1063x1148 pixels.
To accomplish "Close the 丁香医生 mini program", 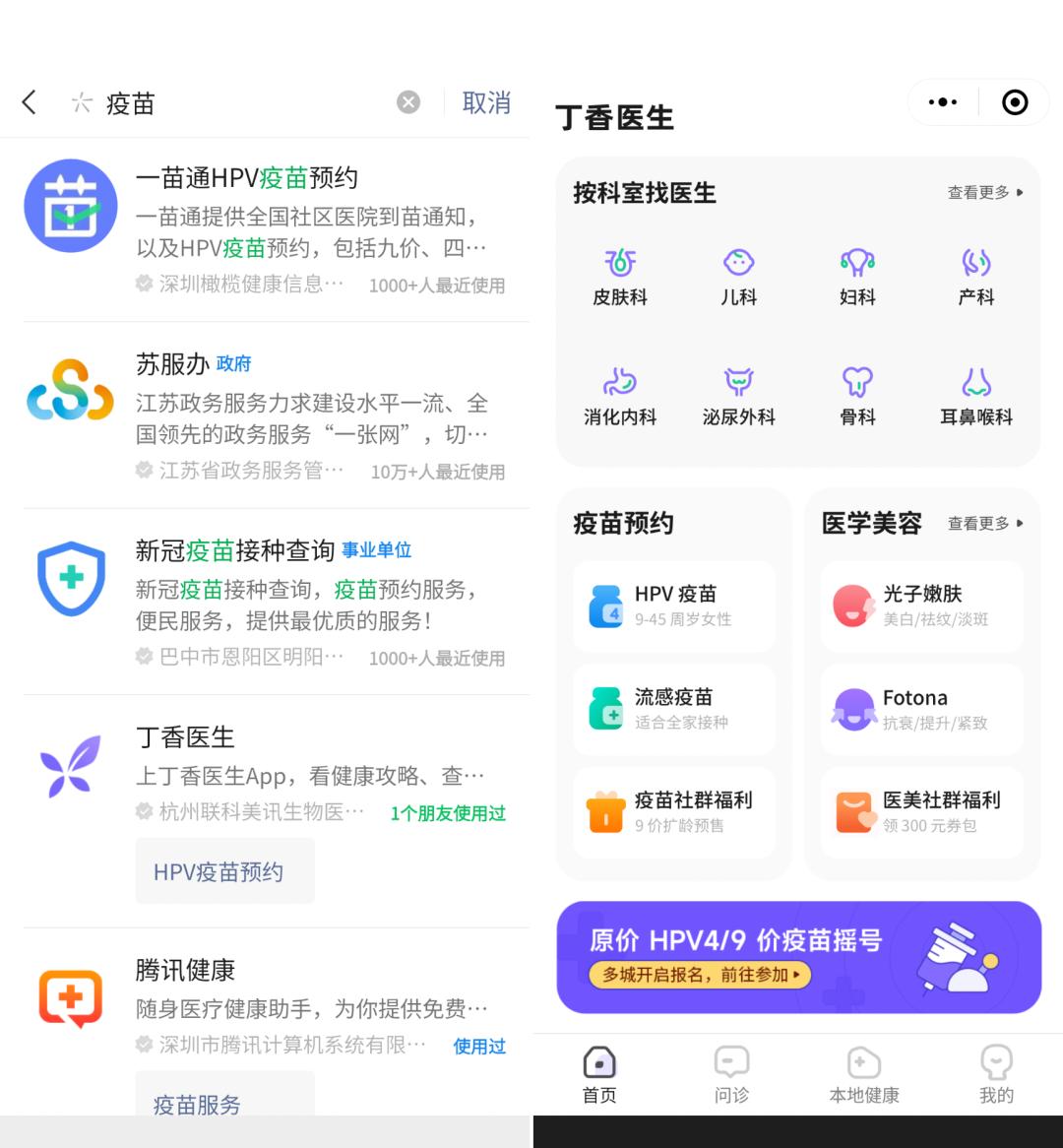I will (x=1014, y=102).
